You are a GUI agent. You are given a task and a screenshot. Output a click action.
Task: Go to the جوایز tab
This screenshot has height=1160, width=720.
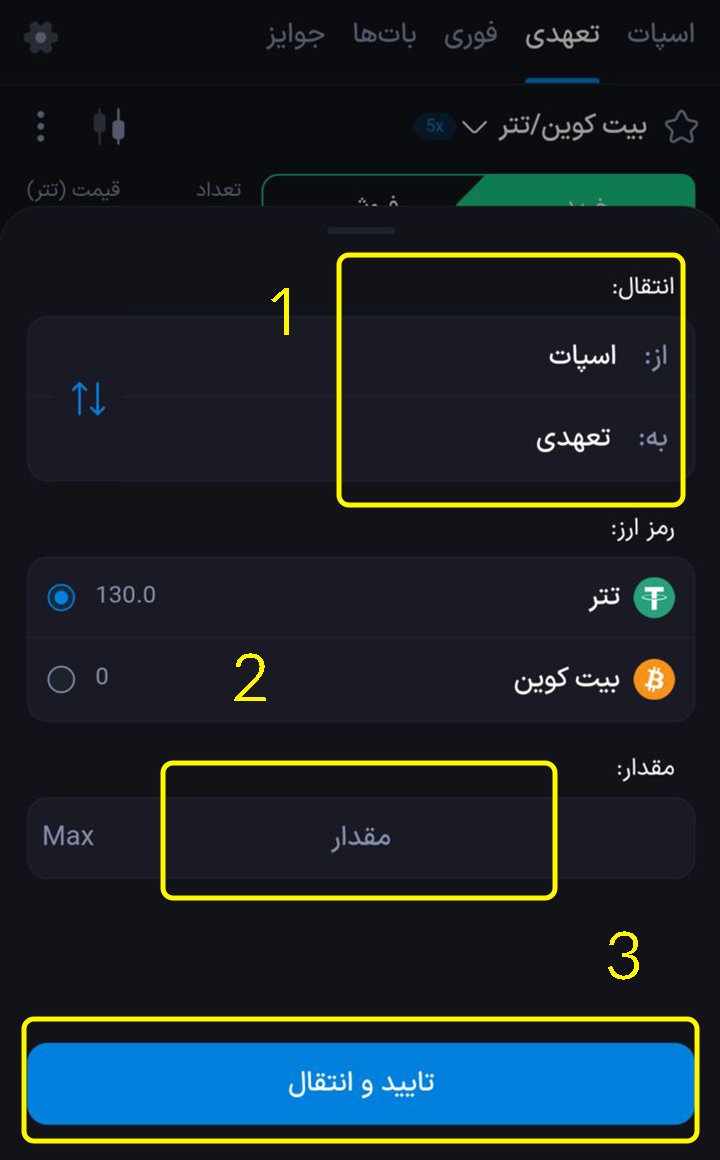pos(296,35)
